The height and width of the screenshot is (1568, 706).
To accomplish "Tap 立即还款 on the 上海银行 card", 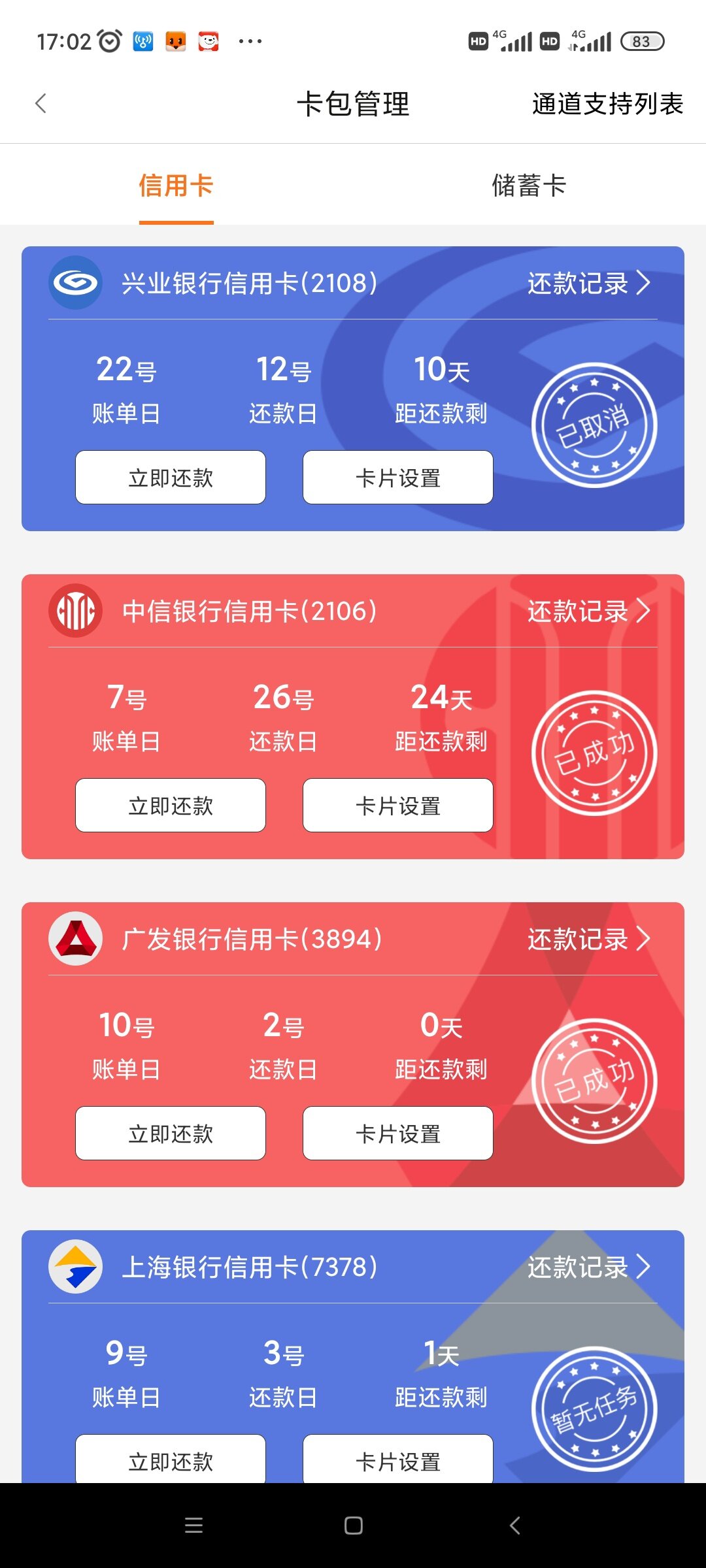I will point(171,1460).
